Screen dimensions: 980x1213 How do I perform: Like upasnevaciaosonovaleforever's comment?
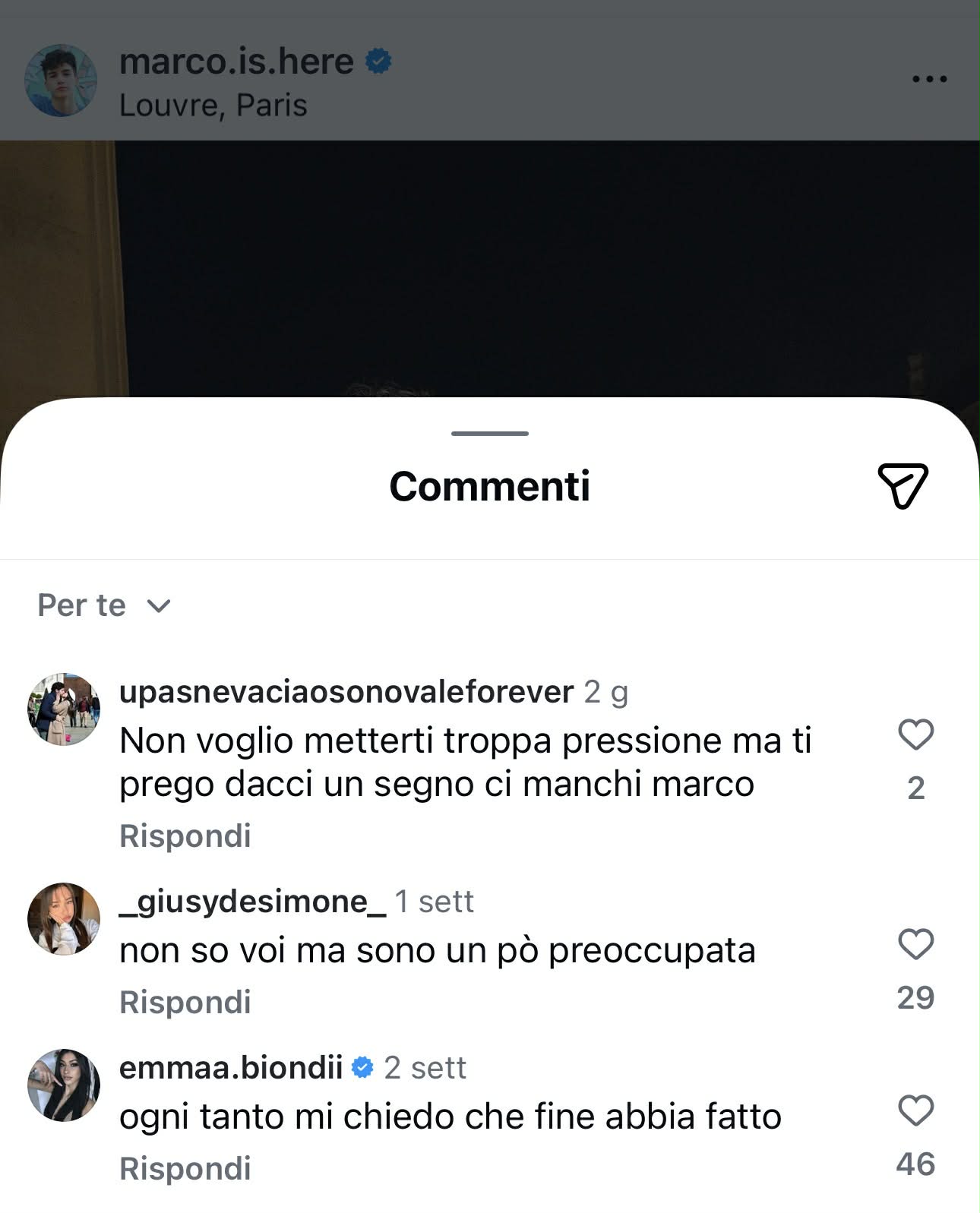pos(915,734)
